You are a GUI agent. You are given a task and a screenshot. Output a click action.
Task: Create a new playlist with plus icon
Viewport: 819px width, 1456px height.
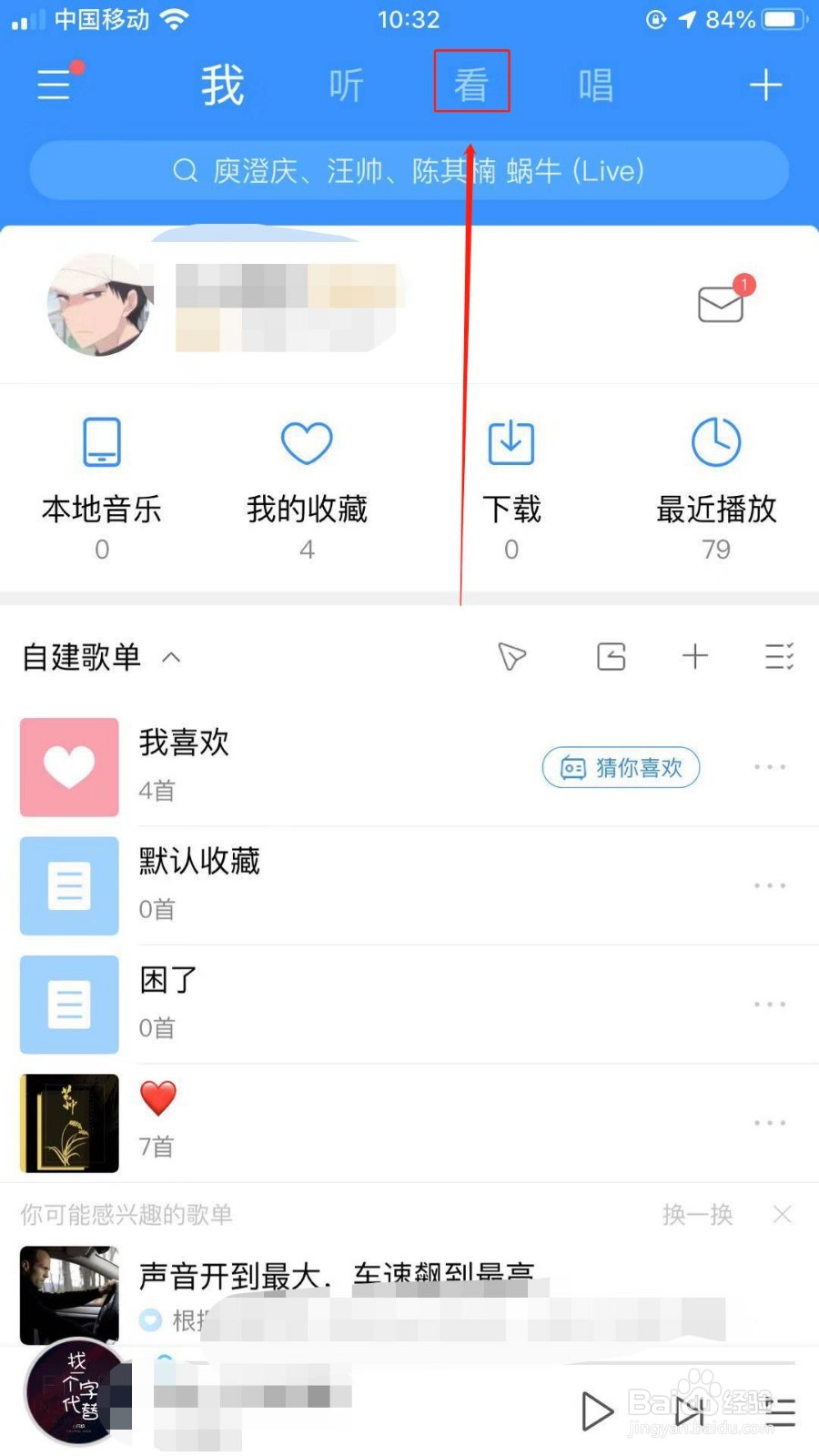coord(695,656)
